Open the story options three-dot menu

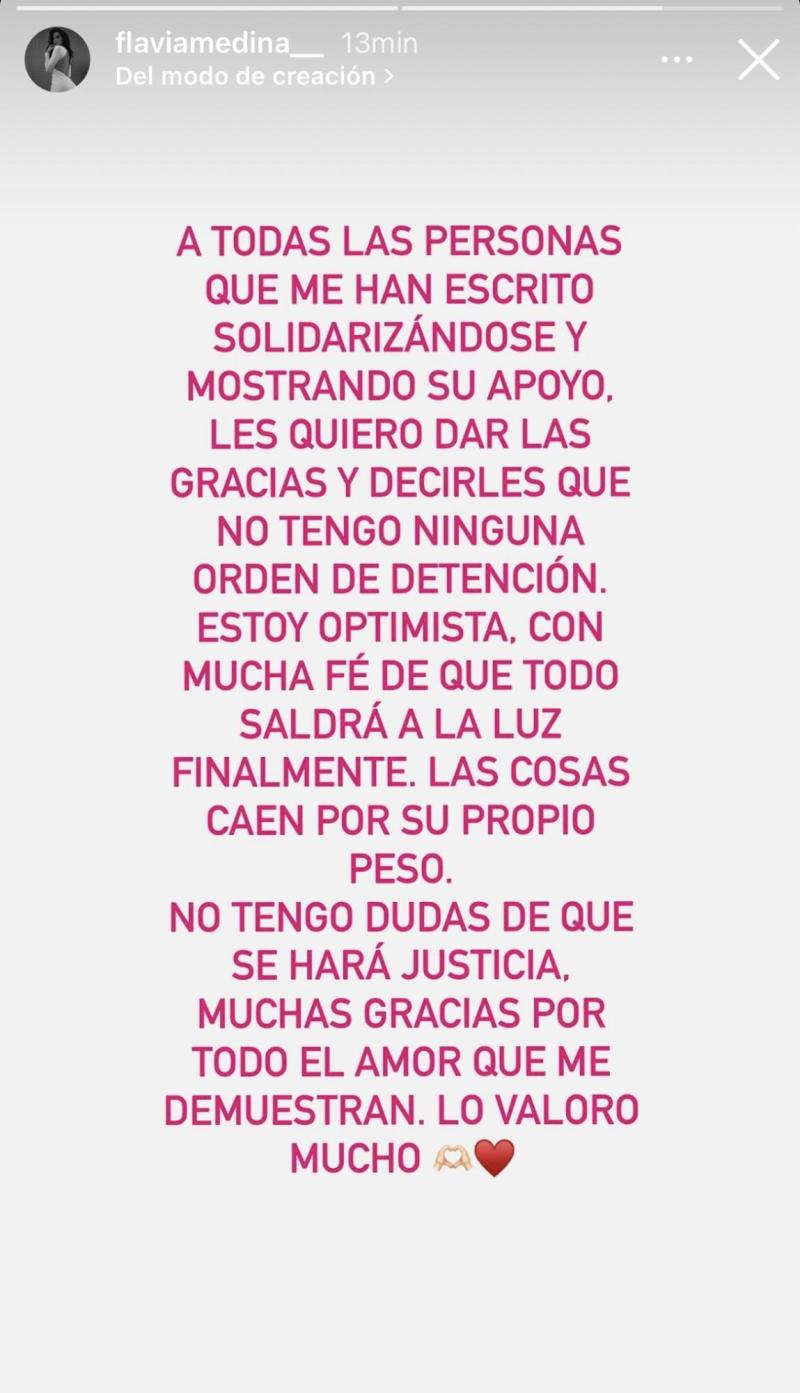675,59
